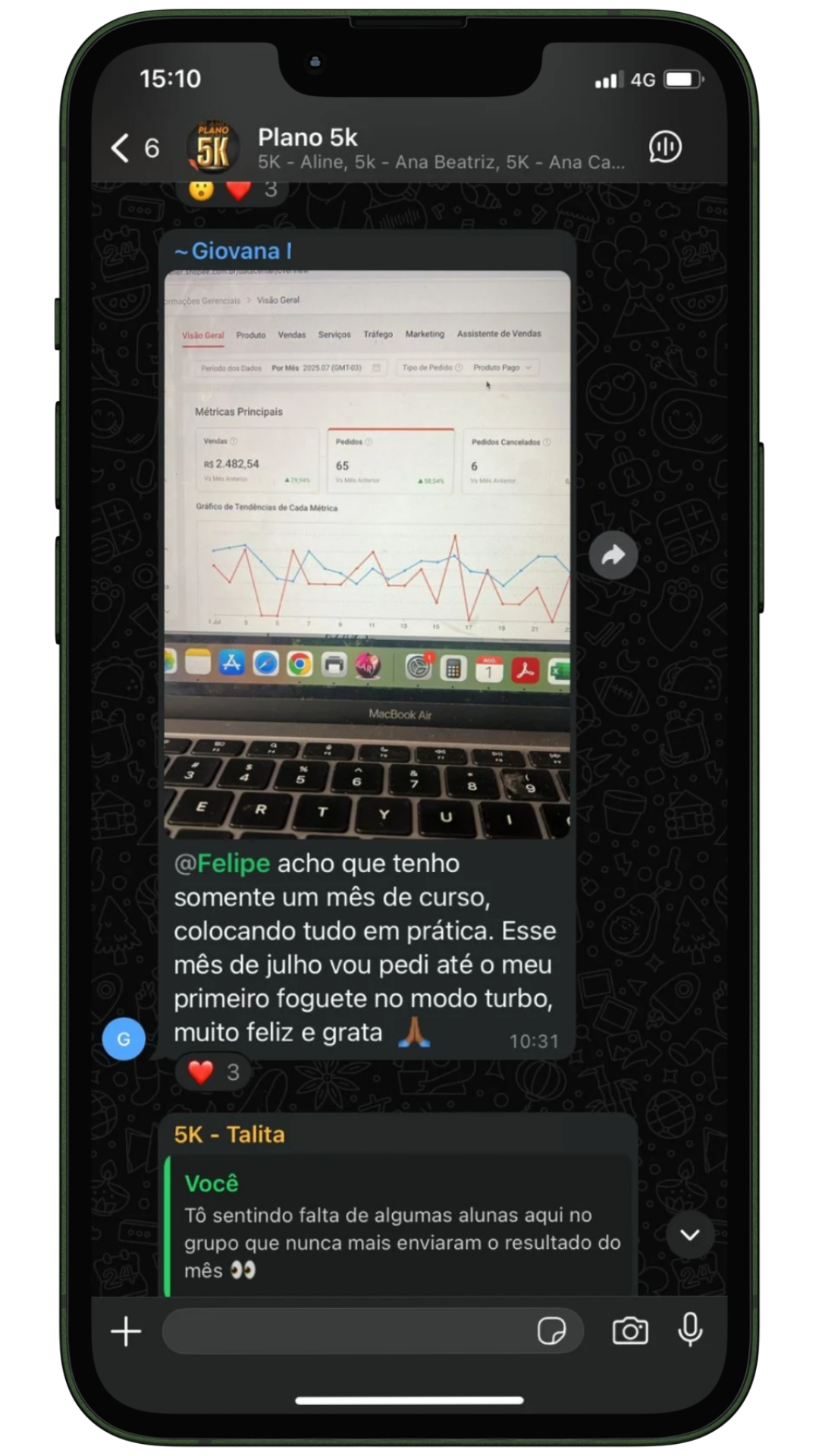
Task: Open Giovana's dashboard photo
Action: click(367, 554)
